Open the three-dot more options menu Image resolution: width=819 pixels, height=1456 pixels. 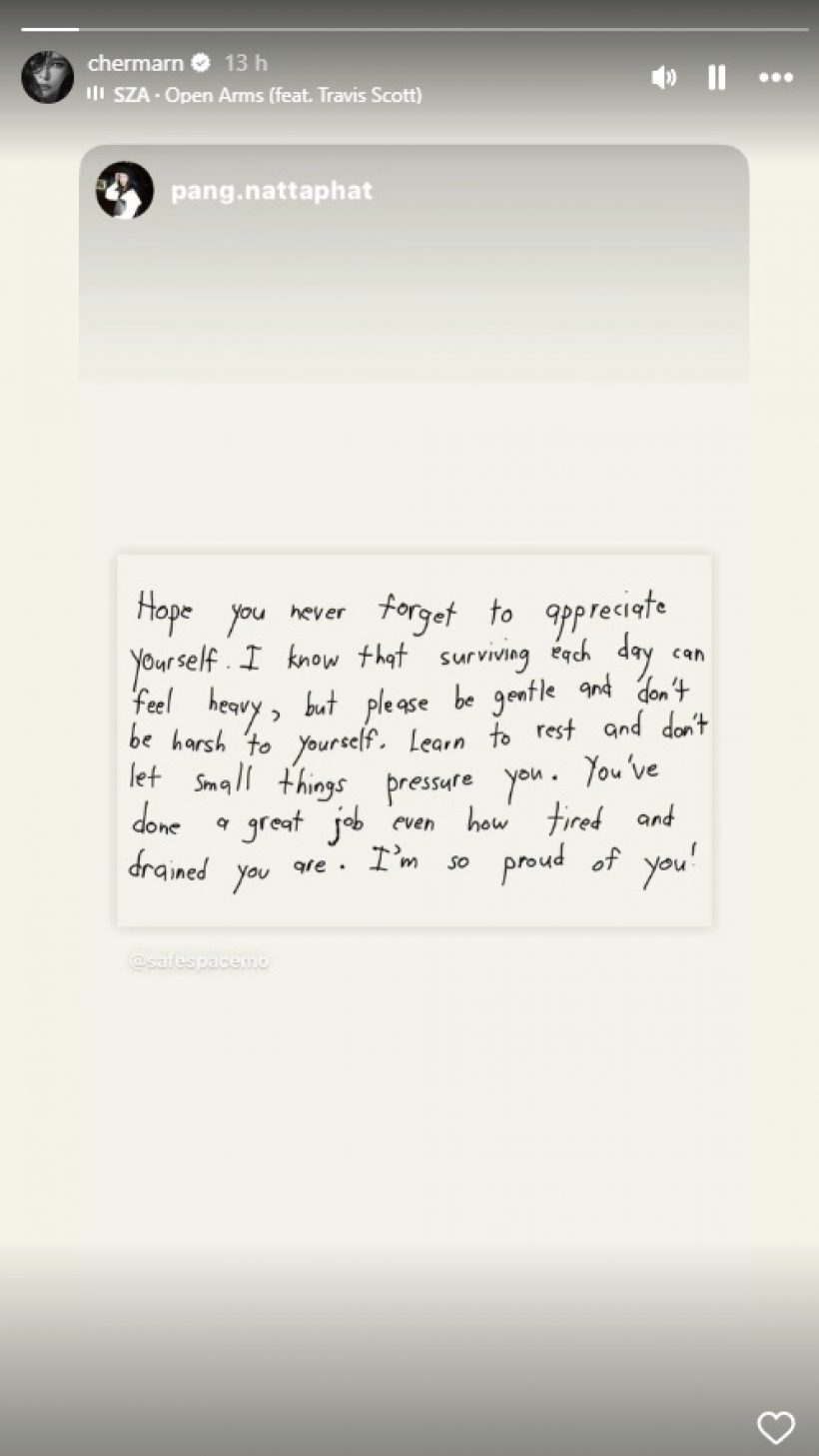point(776,78)
